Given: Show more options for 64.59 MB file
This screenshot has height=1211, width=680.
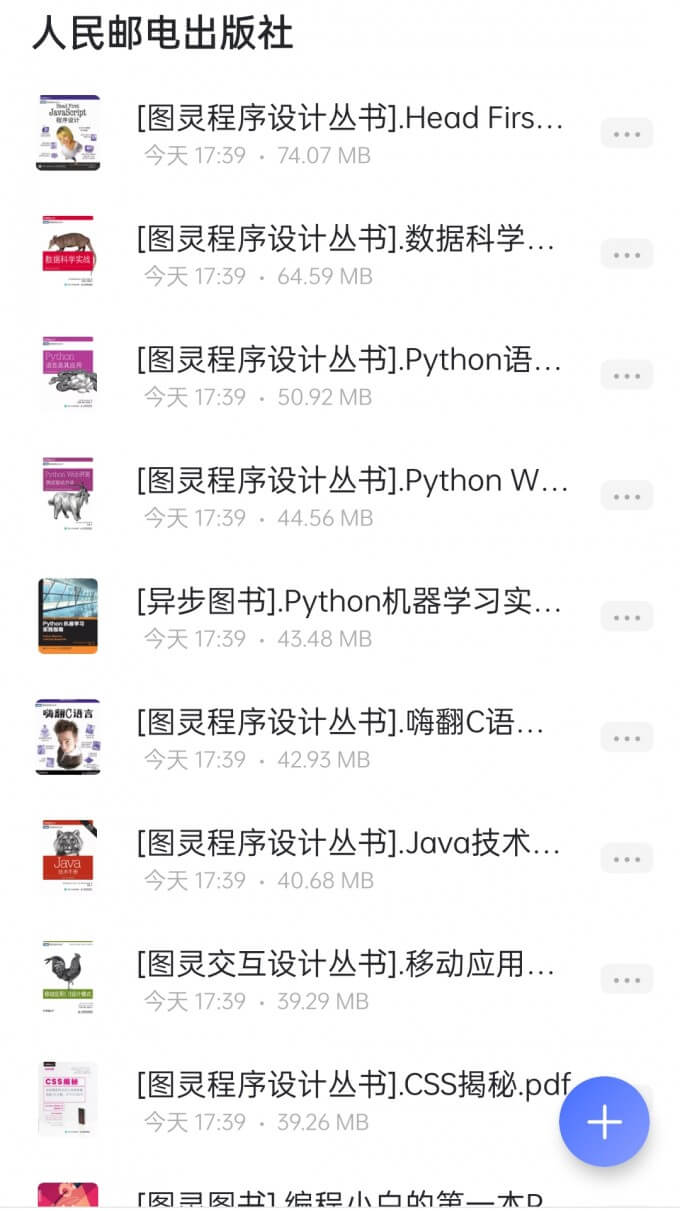Looking at the screenshot, I should point(627,255).
